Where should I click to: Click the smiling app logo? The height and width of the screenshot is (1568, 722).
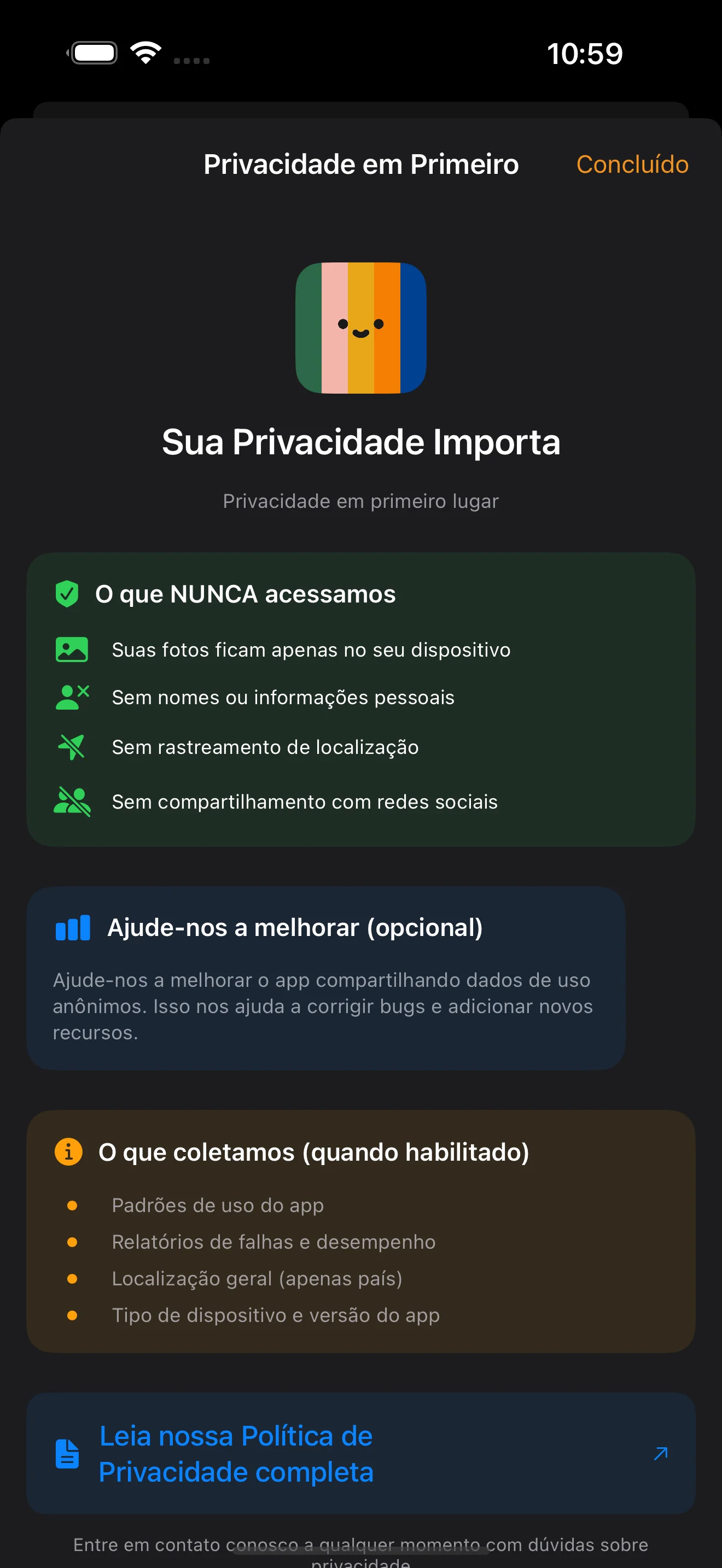point(361,328)
